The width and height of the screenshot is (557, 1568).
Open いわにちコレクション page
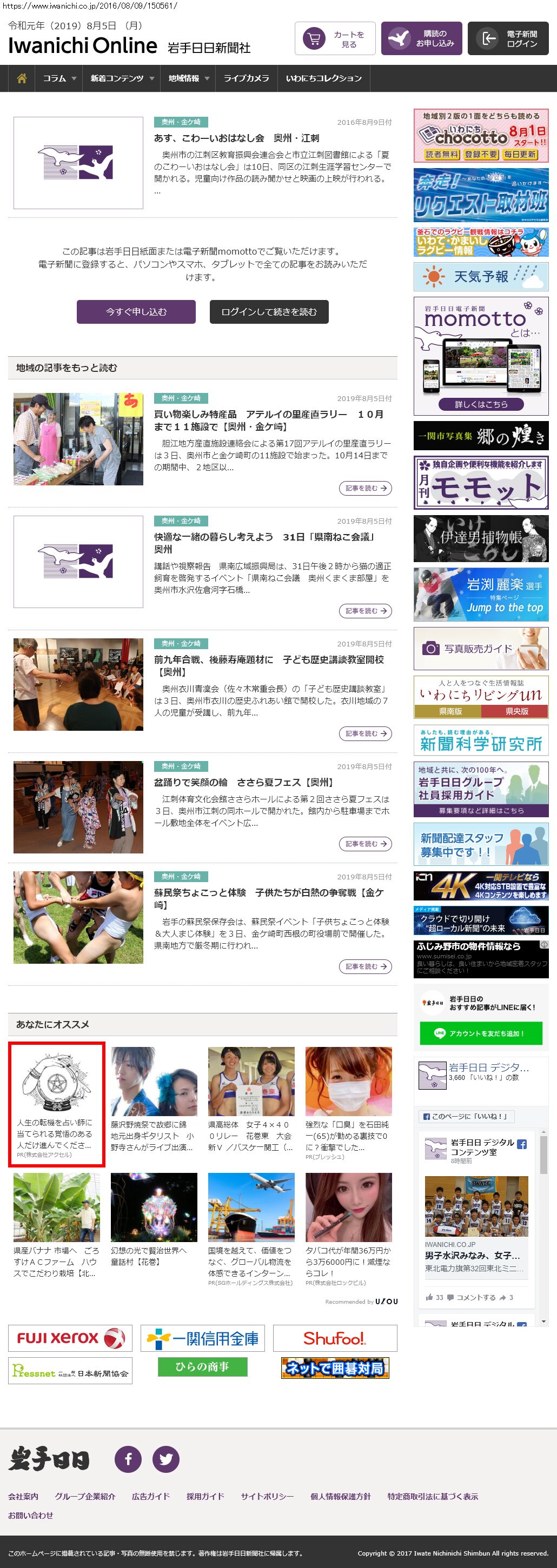tap(323, 78)
